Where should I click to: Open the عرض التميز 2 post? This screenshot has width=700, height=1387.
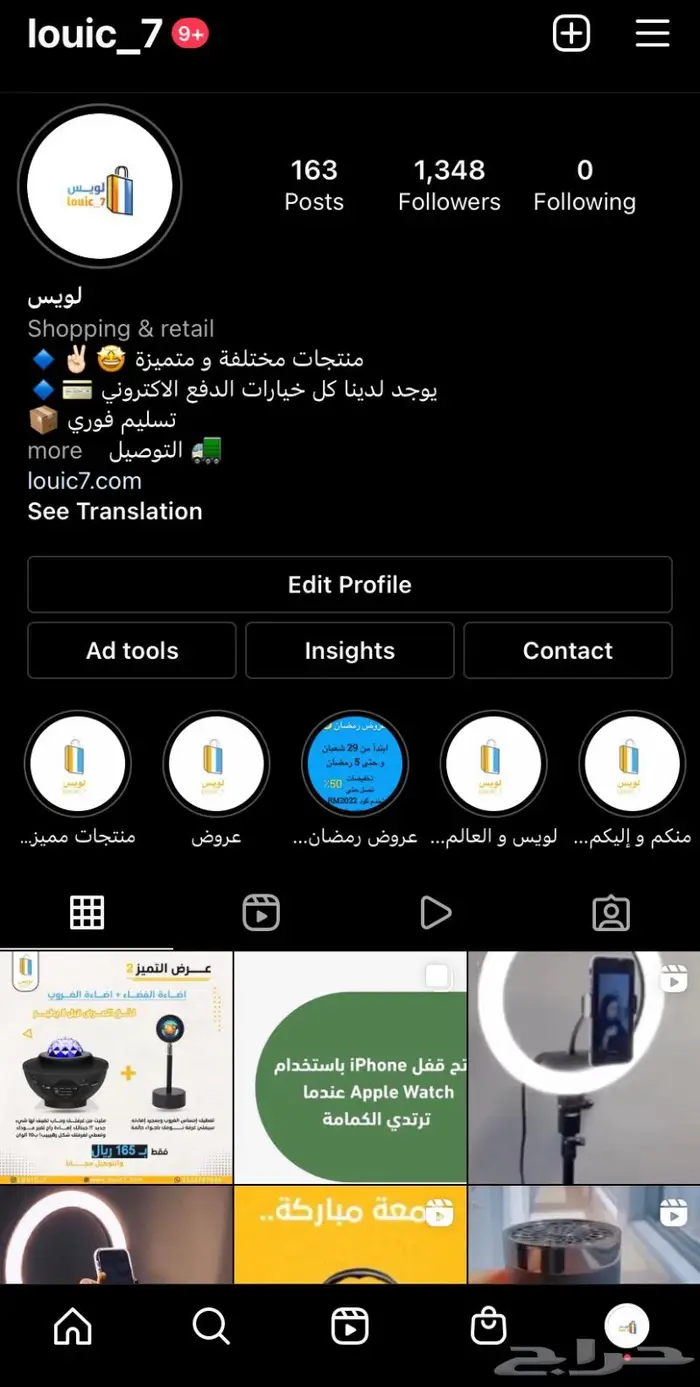pos(116,1067)
